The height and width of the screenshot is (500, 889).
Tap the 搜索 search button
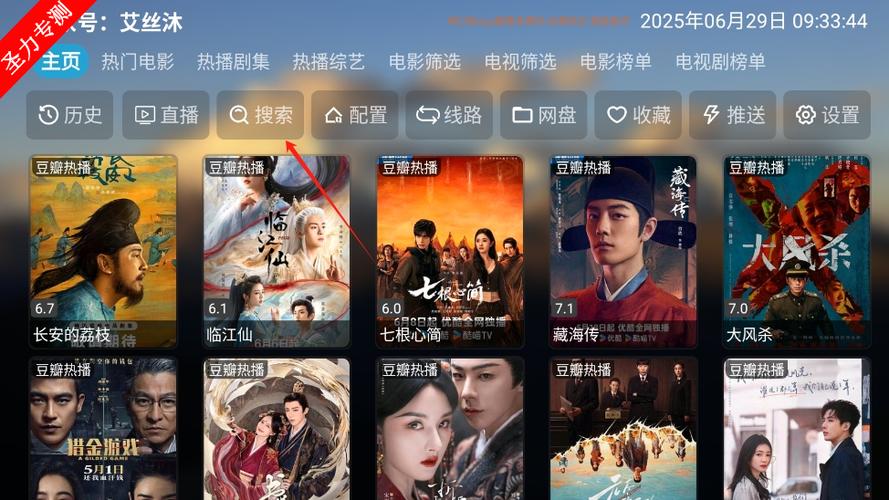(x=260, y=115)
